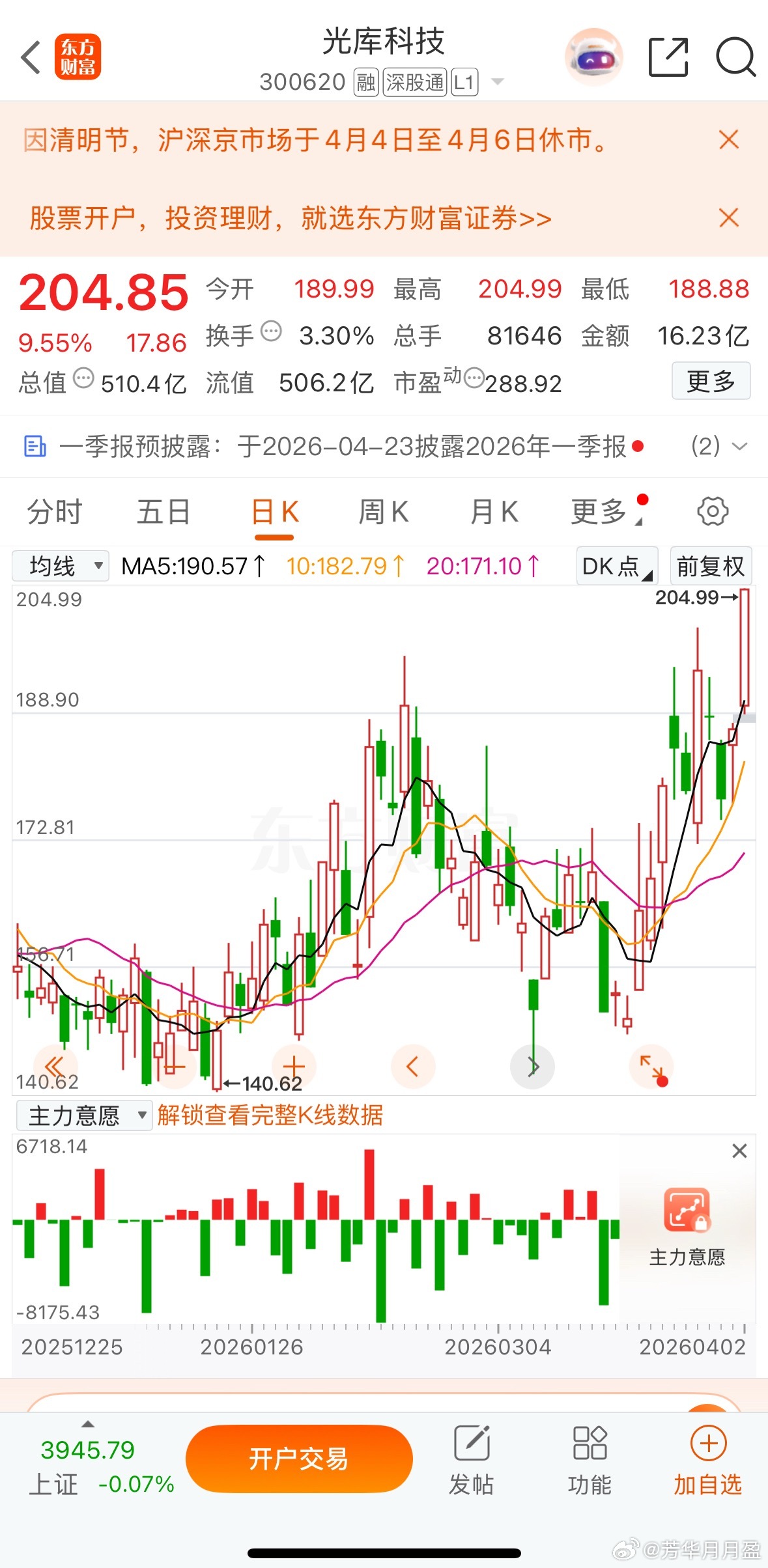Image resolution: width=768 pixels, height=1568 pixels.
Task: Toggle 前复权 price adjustment mode
Action: 711,565
